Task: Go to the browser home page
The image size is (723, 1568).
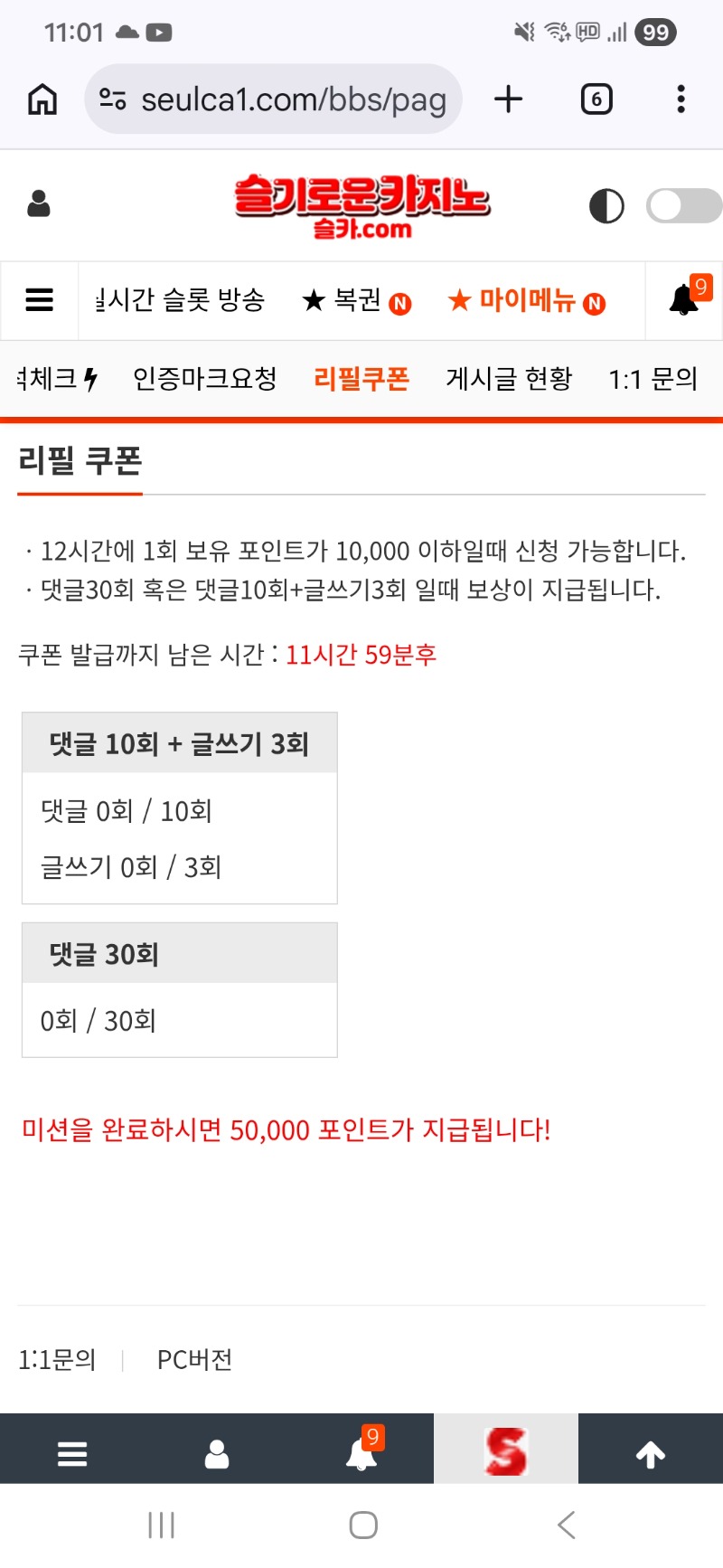Action: coord(42,99)
